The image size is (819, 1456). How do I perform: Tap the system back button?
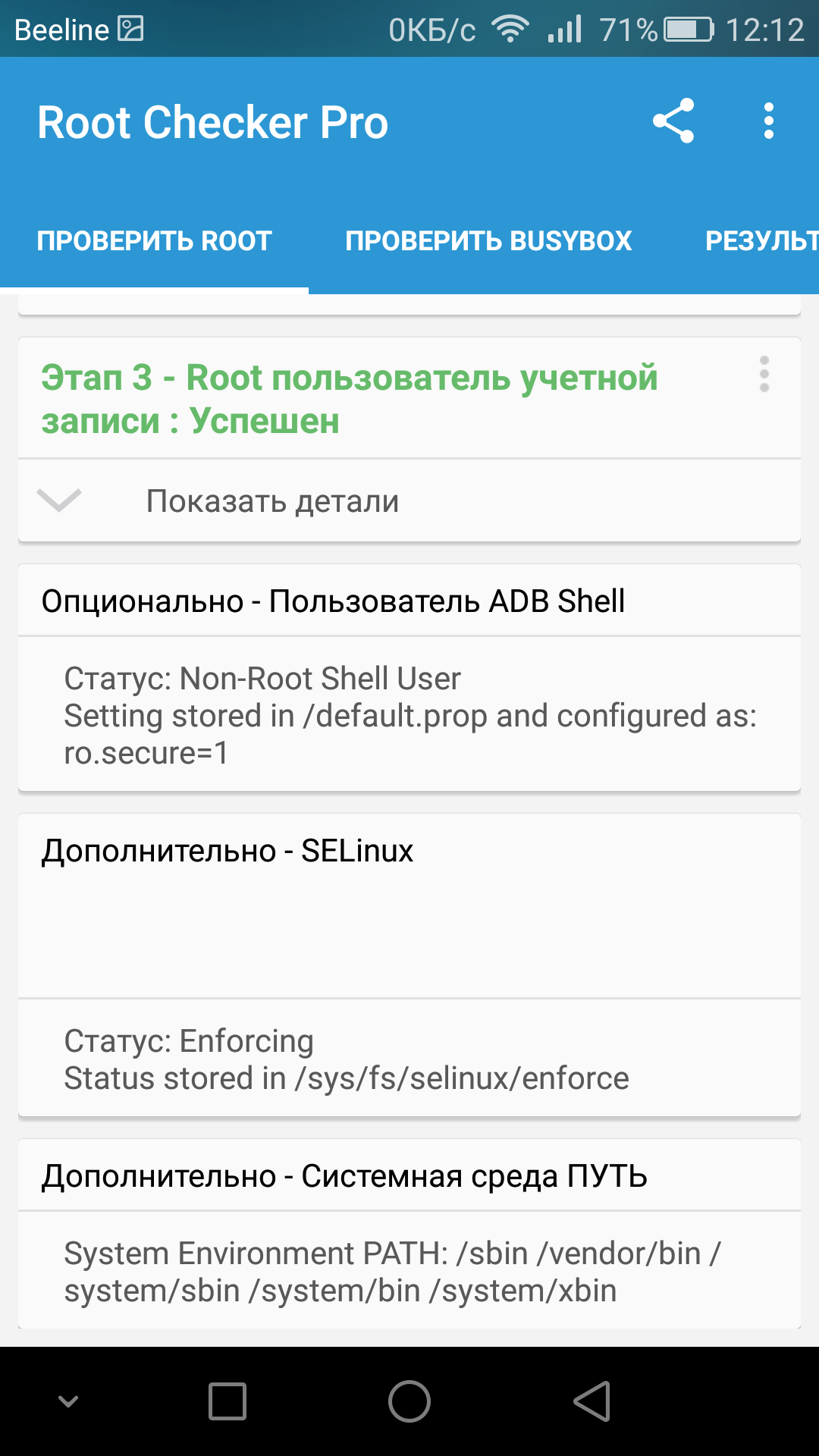(591, 1401)
